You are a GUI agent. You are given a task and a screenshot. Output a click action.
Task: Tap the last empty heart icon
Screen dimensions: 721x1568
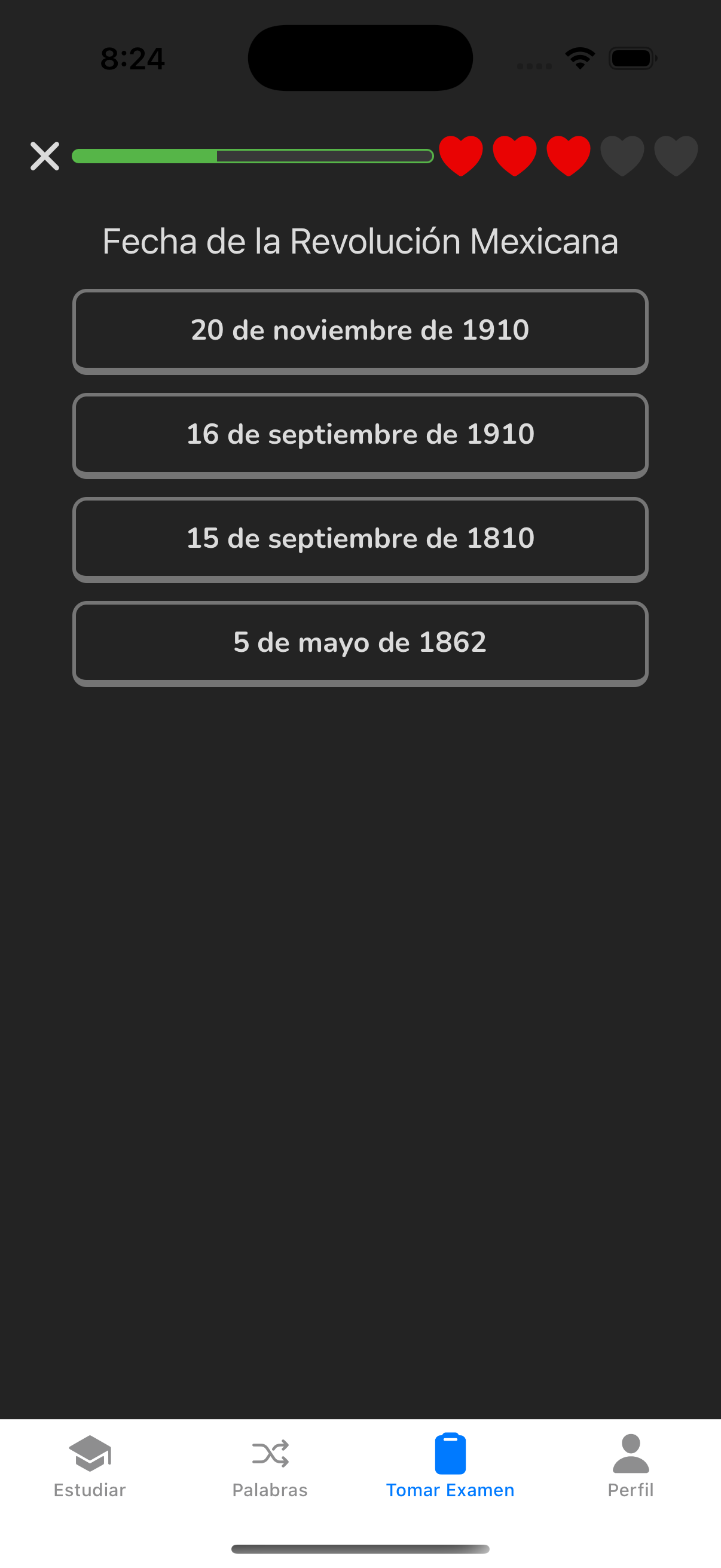tap(676, 157)
